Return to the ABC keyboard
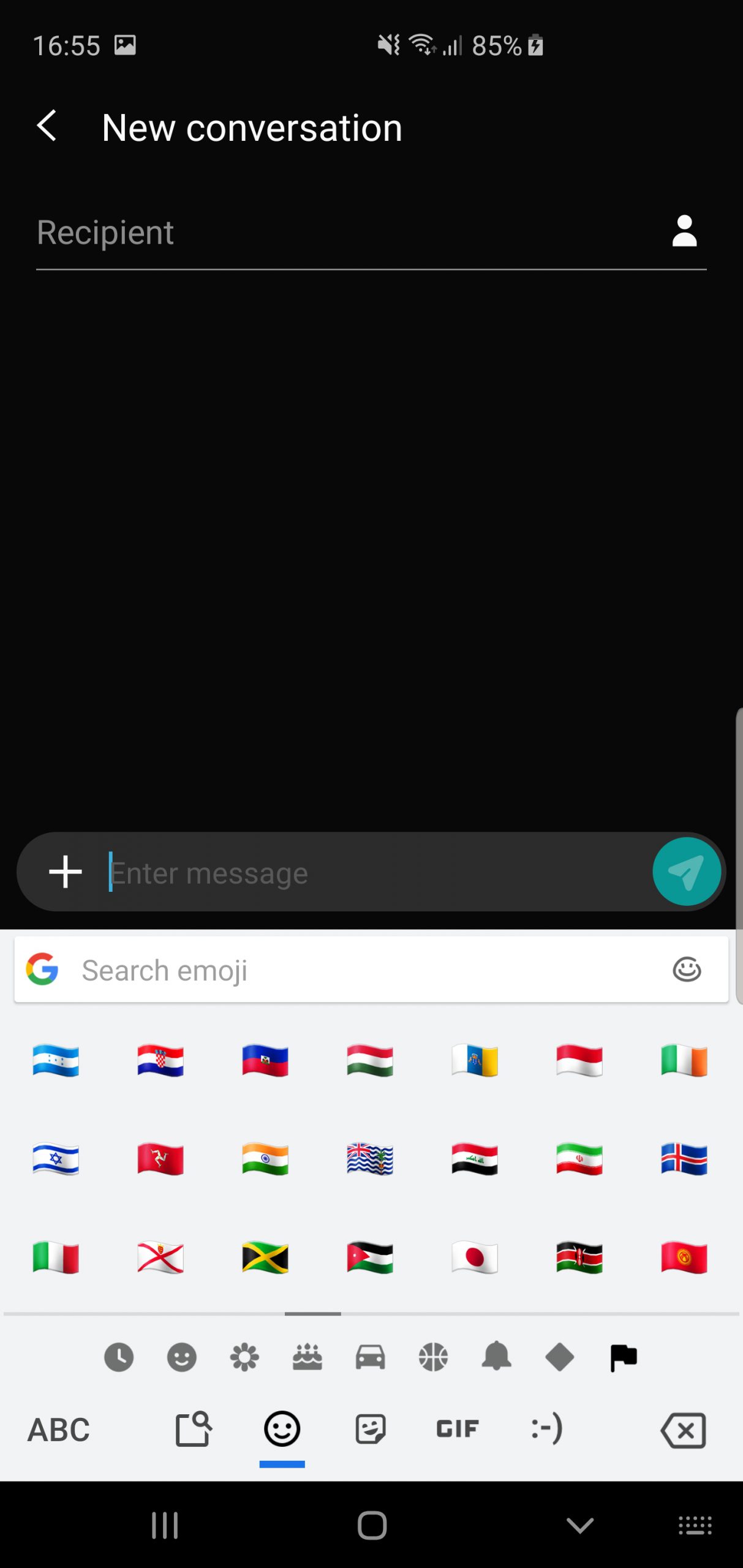 [x=59, y=1430]
